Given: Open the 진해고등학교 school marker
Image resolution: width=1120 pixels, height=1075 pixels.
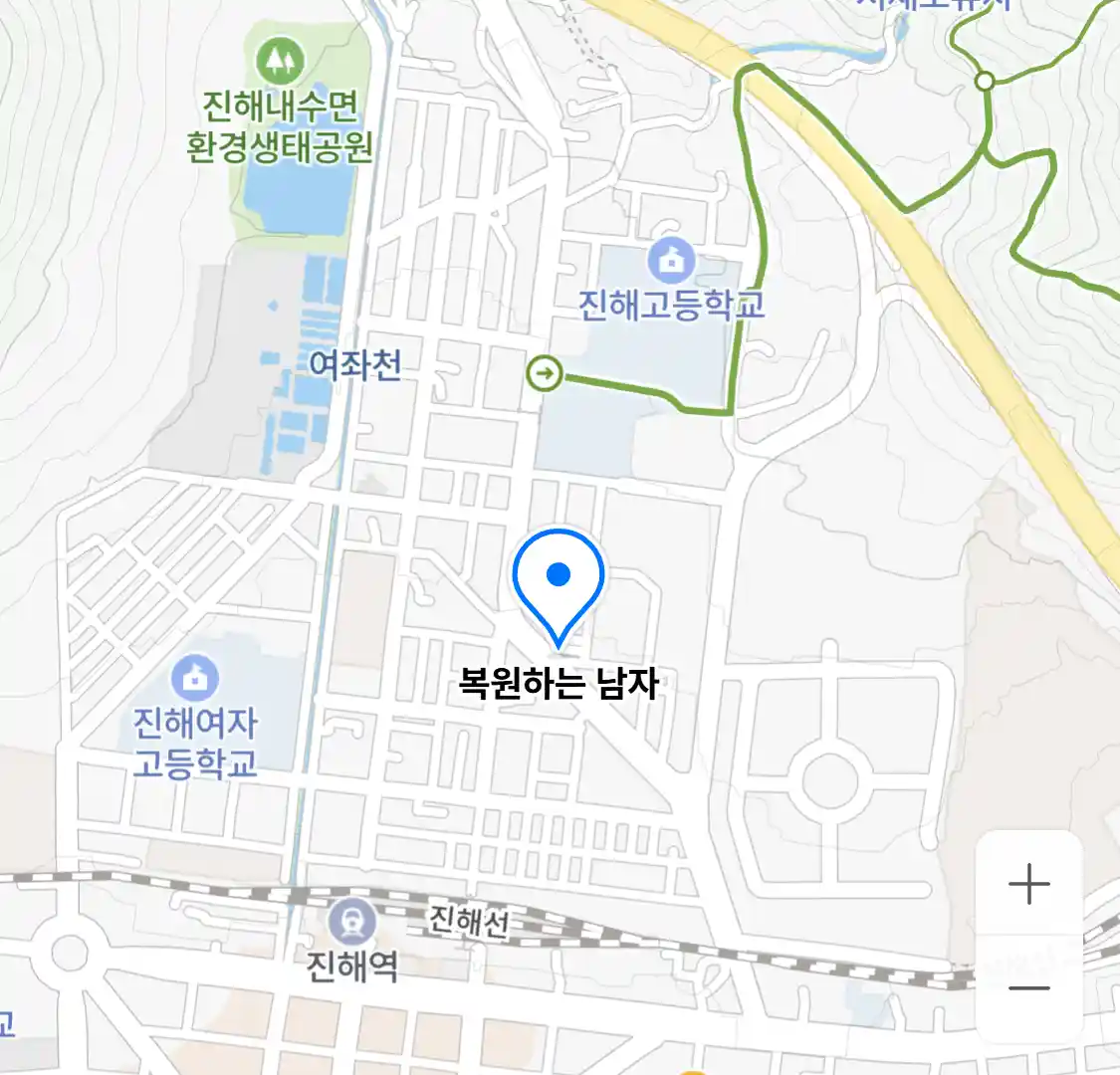Looking at the screenshot, I should coord(672,261).
